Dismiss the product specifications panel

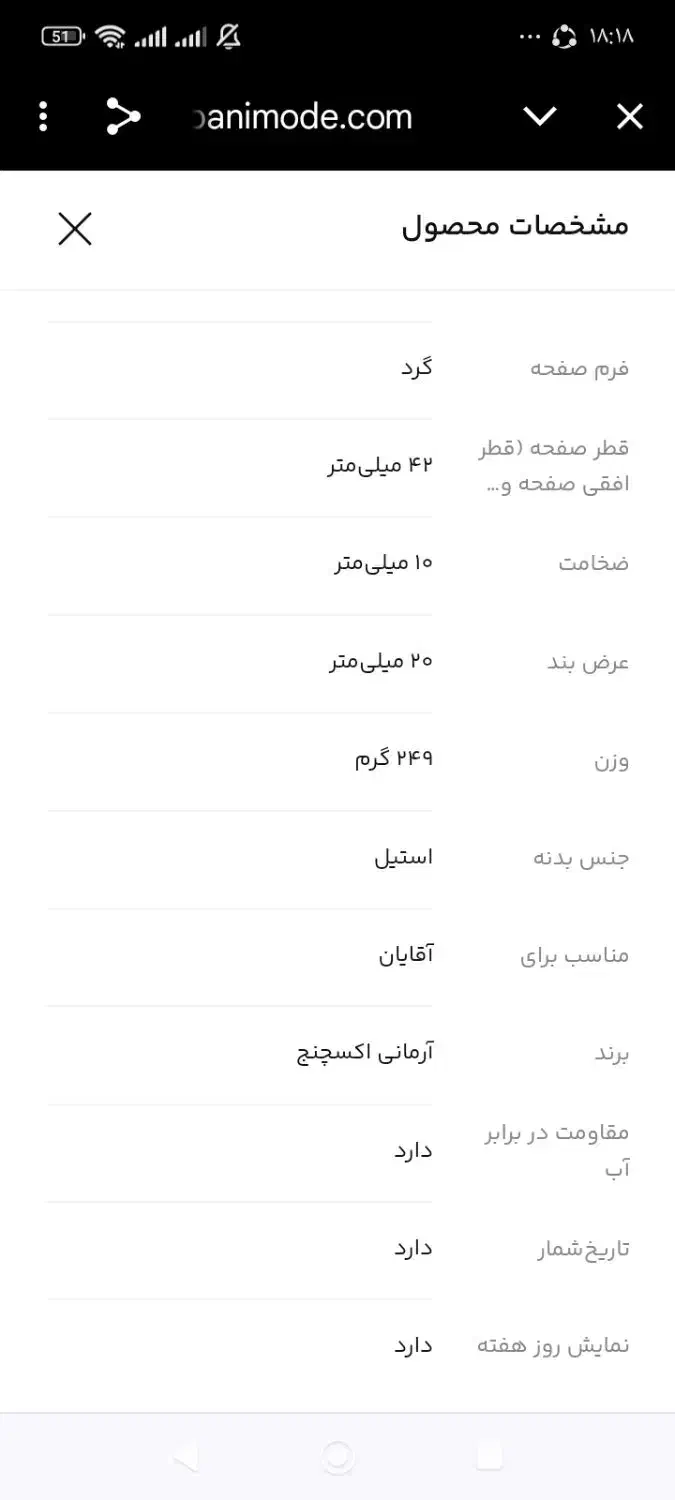[x=75, y=229]
